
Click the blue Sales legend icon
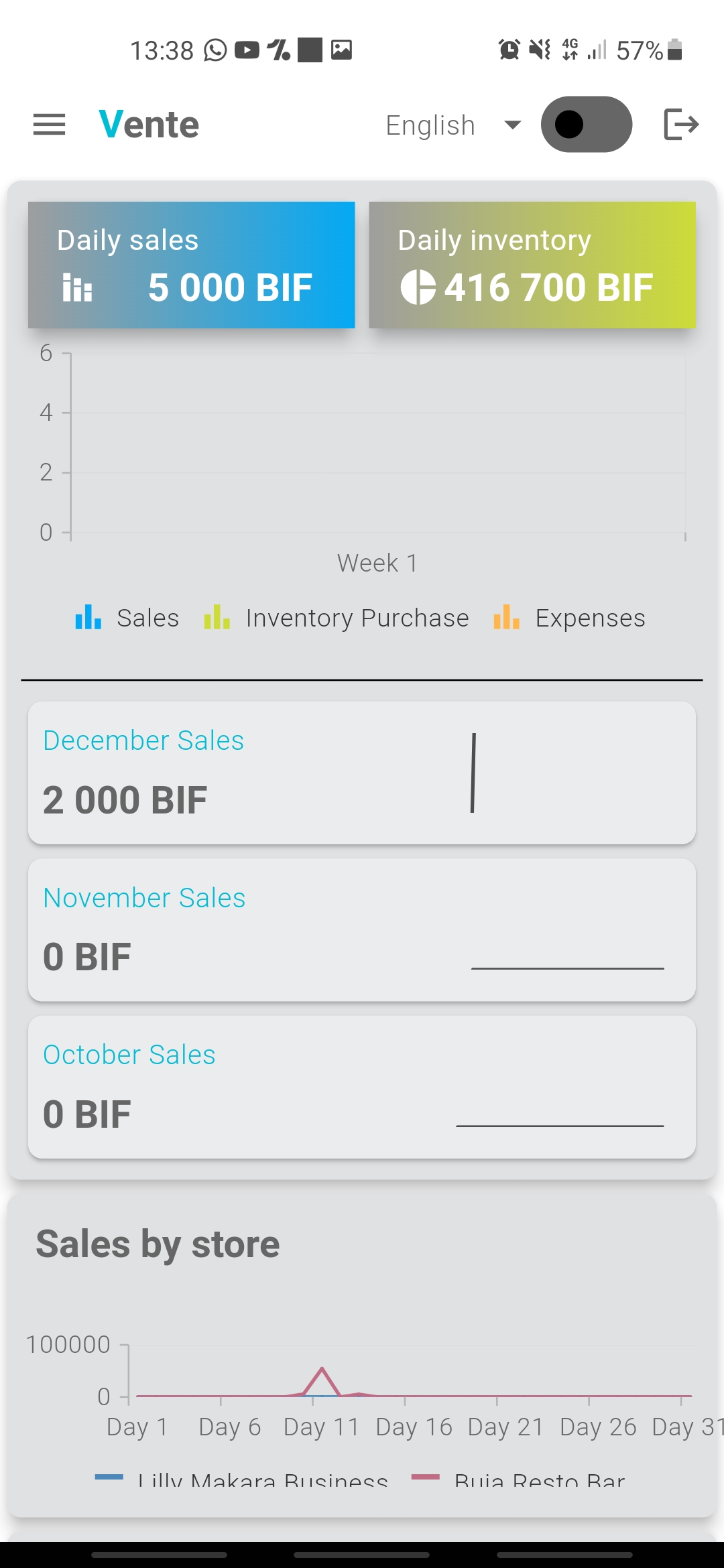pyautogui.click(x=88, y=617)
